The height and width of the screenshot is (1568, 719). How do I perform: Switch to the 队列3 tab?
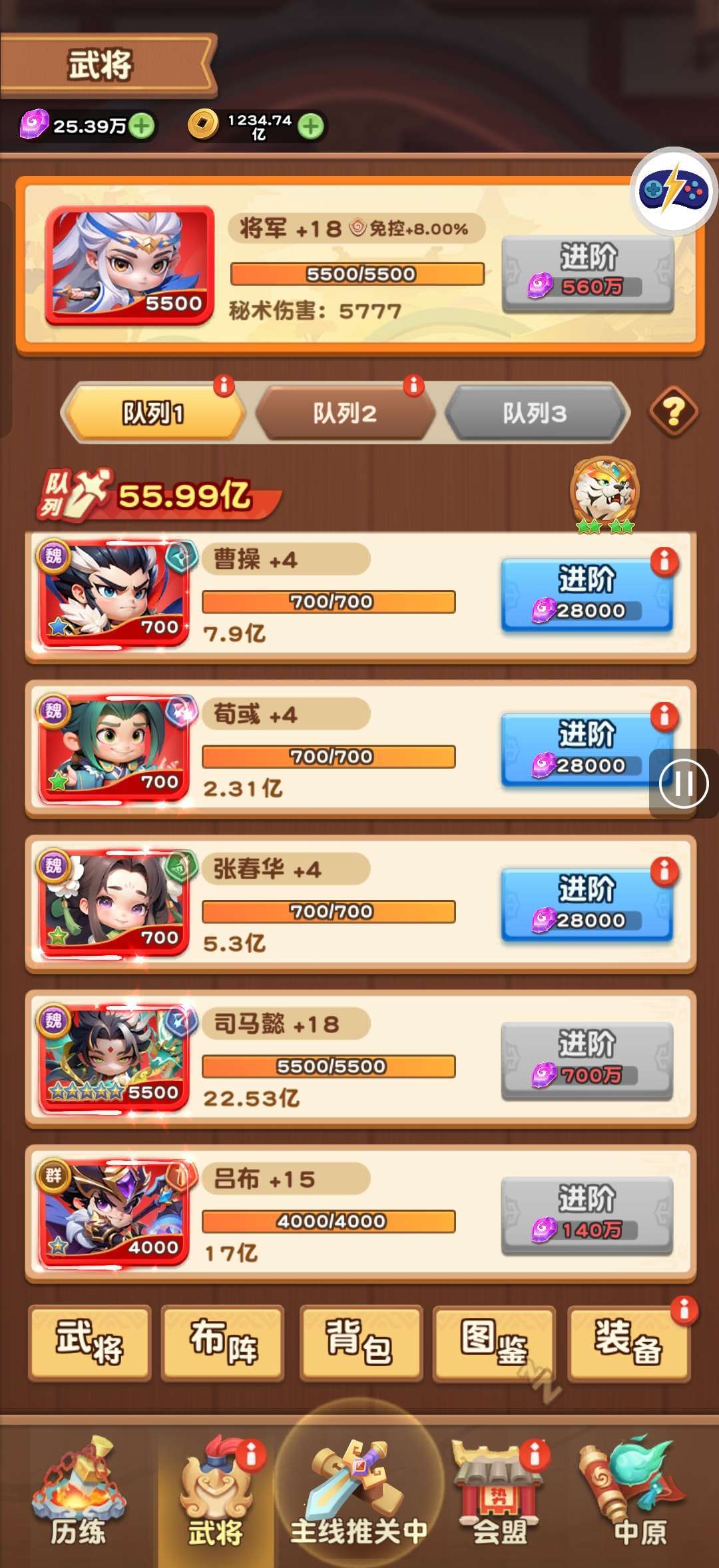coord(535,413)
